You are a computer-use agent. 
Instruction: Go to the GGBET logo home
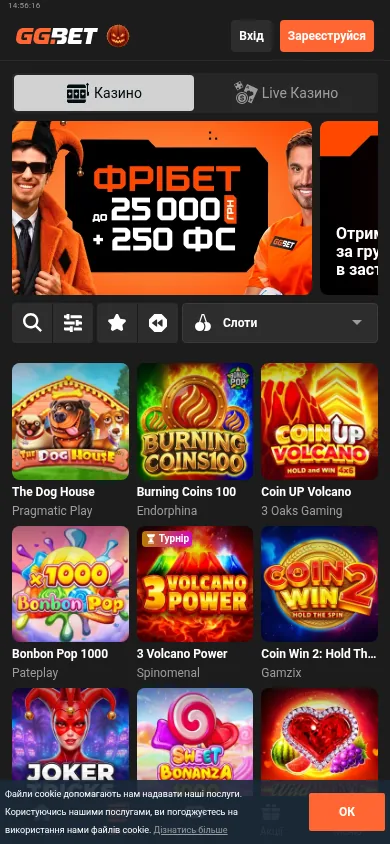pos(56,36)
